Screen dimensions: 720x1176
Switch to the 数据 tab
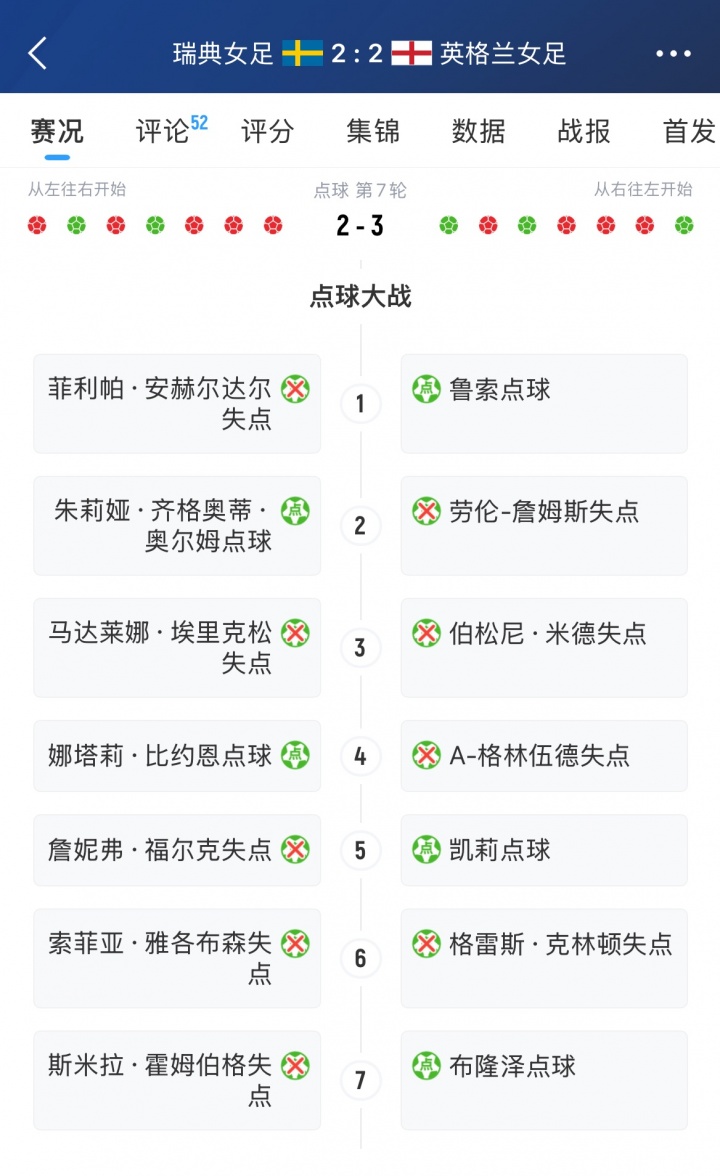478,131
